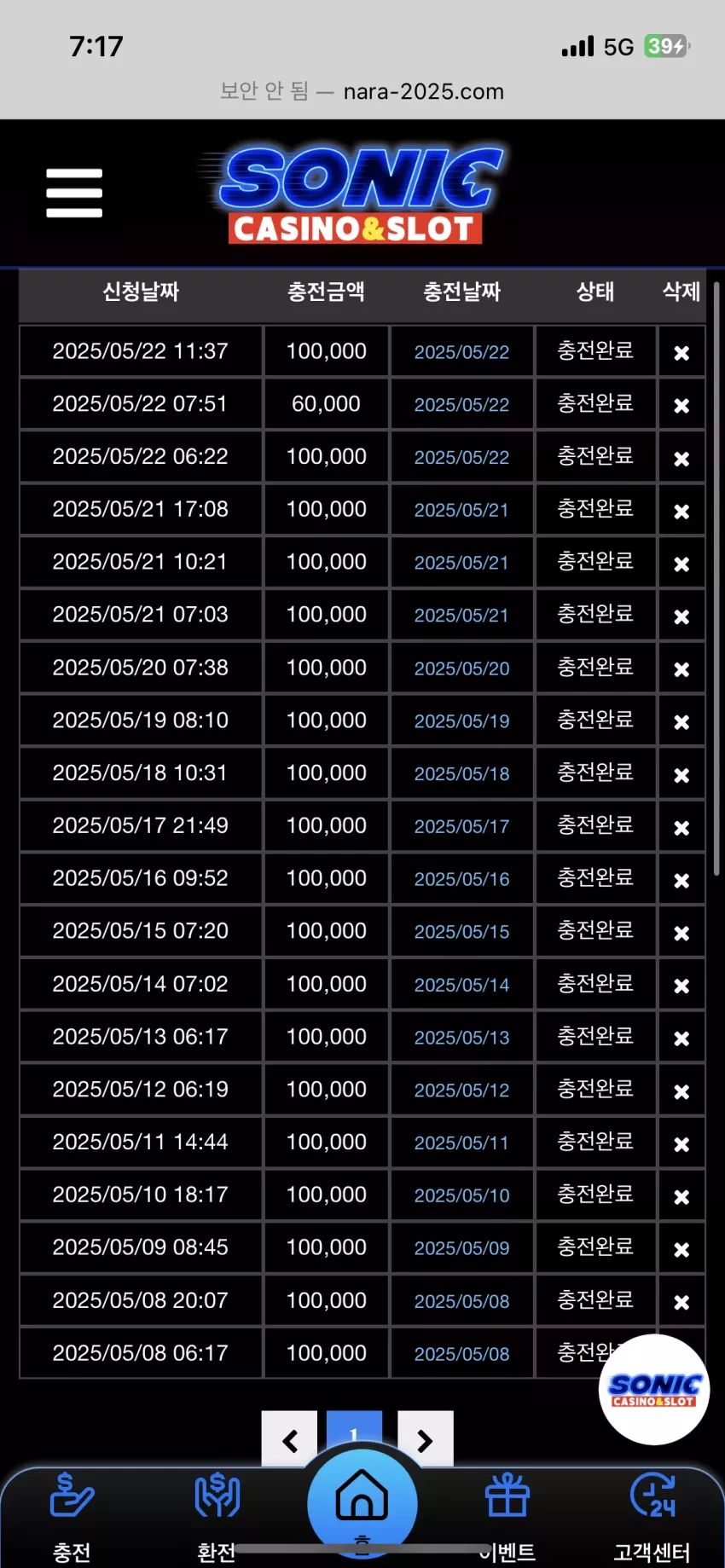The image size is (725, 1568).
Task: Remove the 2025/05/11 14:44 entry
Action: pos(681,1143)
